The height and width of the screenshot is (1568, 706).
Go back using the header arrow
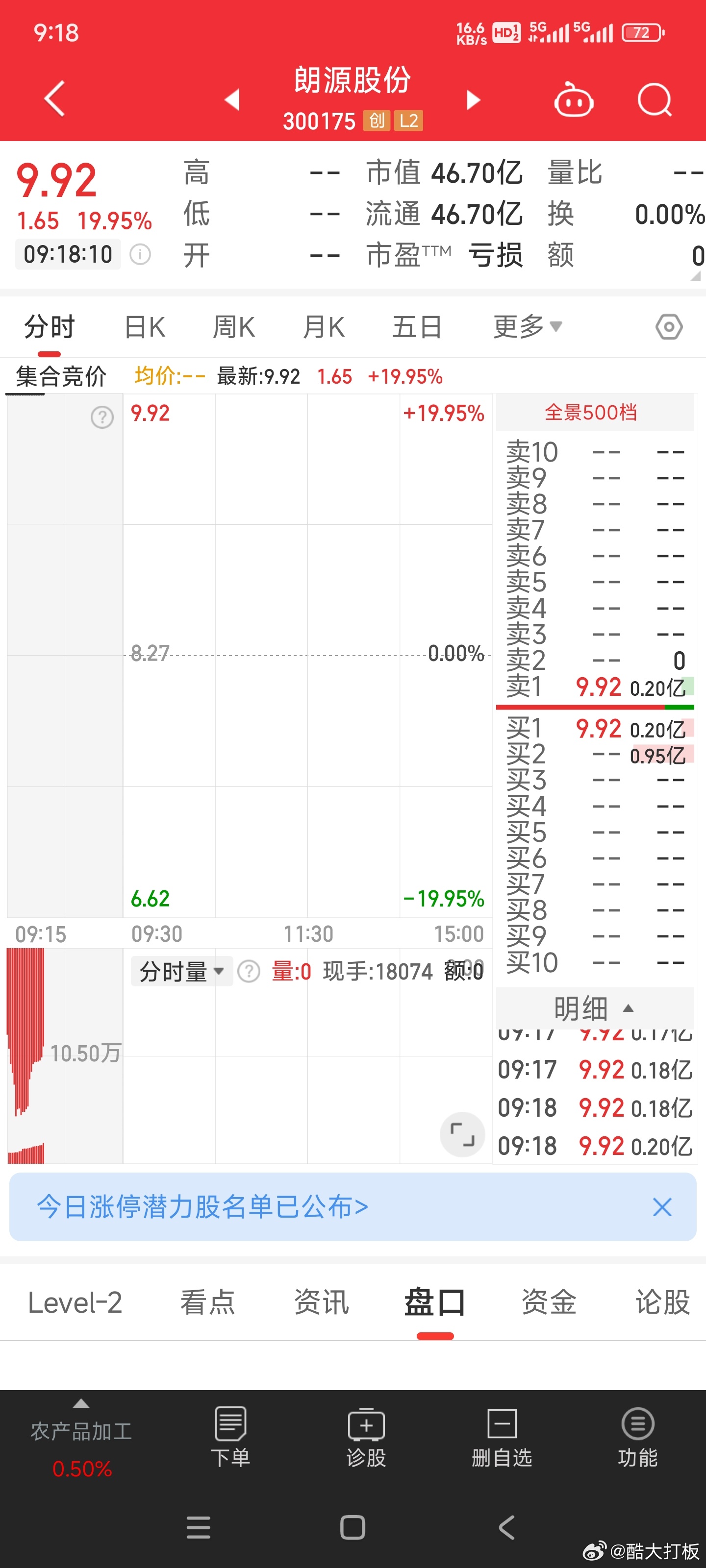54,98
